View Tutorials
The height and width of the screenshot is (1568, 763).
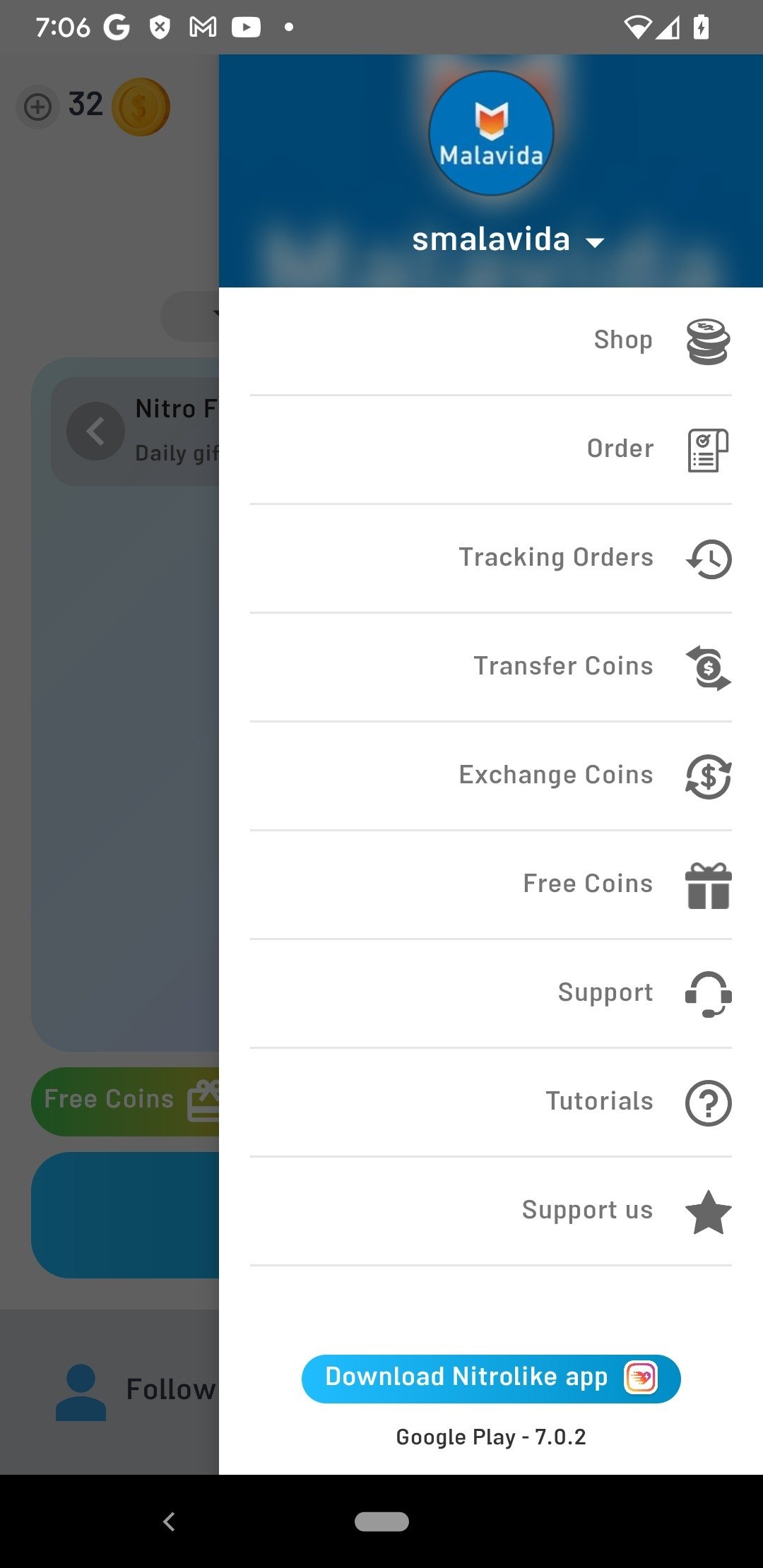[491, 1102]
